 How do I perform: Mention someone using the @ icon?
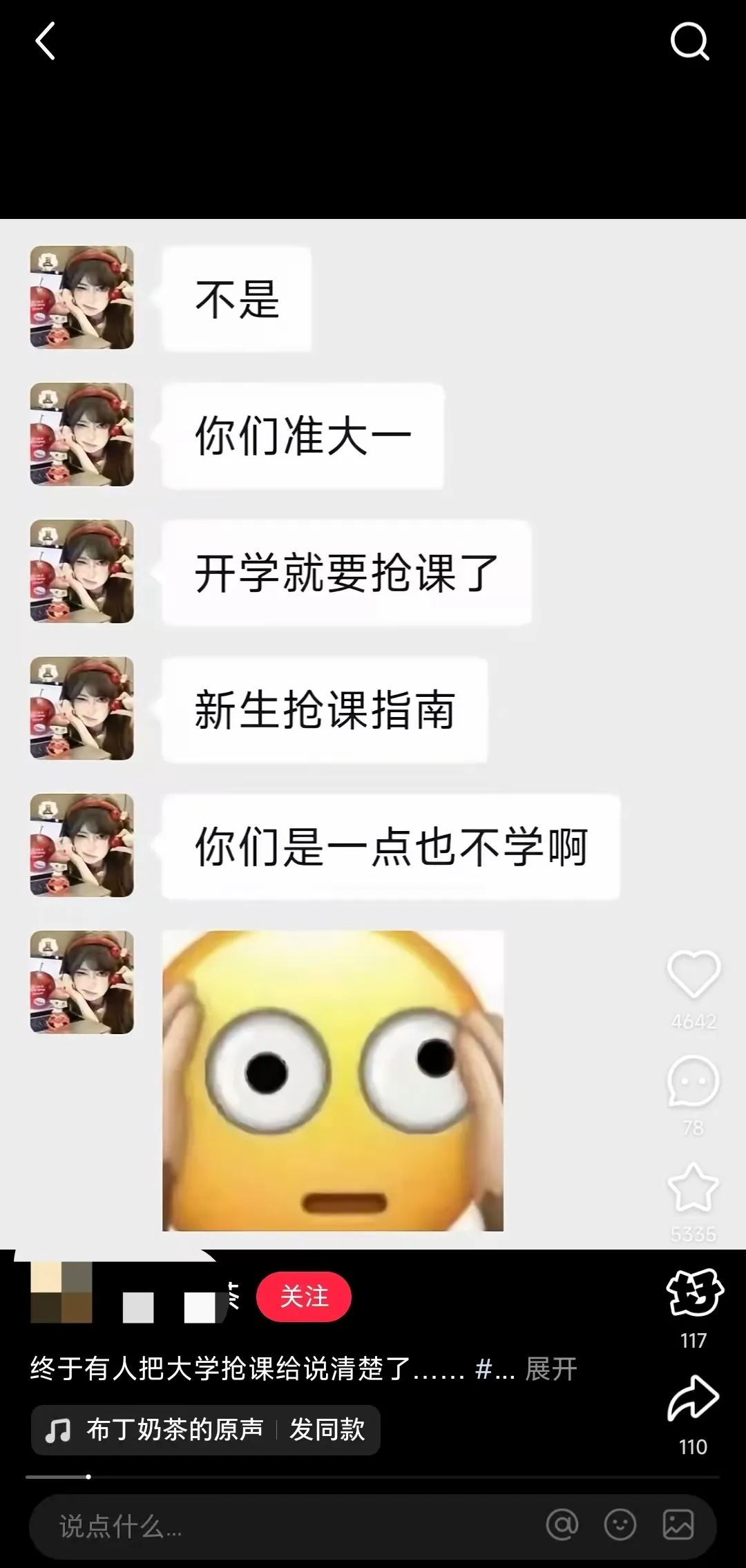(562, 1524)
